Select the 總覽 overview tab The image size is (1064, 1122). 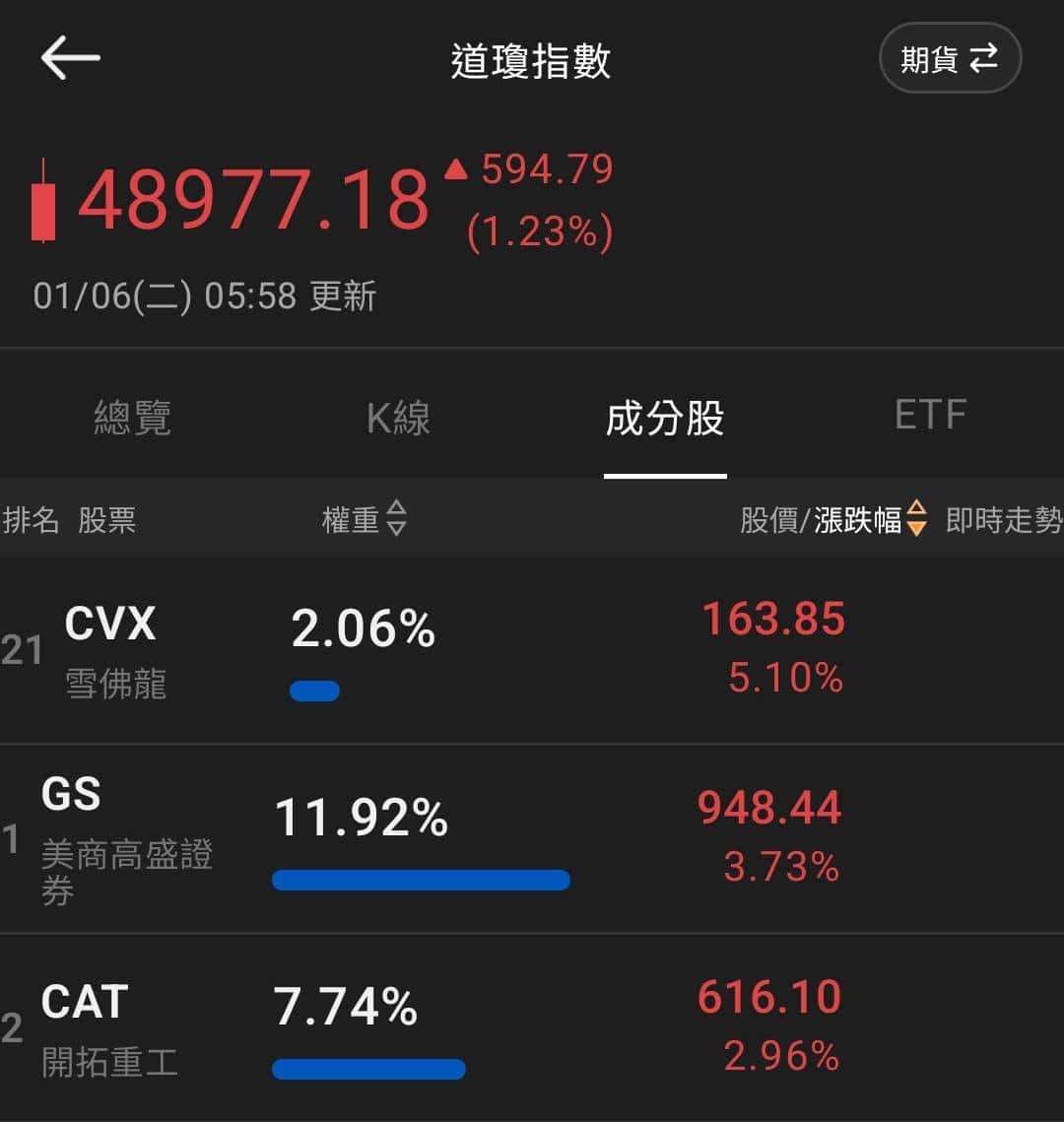(x=132, y=418)
